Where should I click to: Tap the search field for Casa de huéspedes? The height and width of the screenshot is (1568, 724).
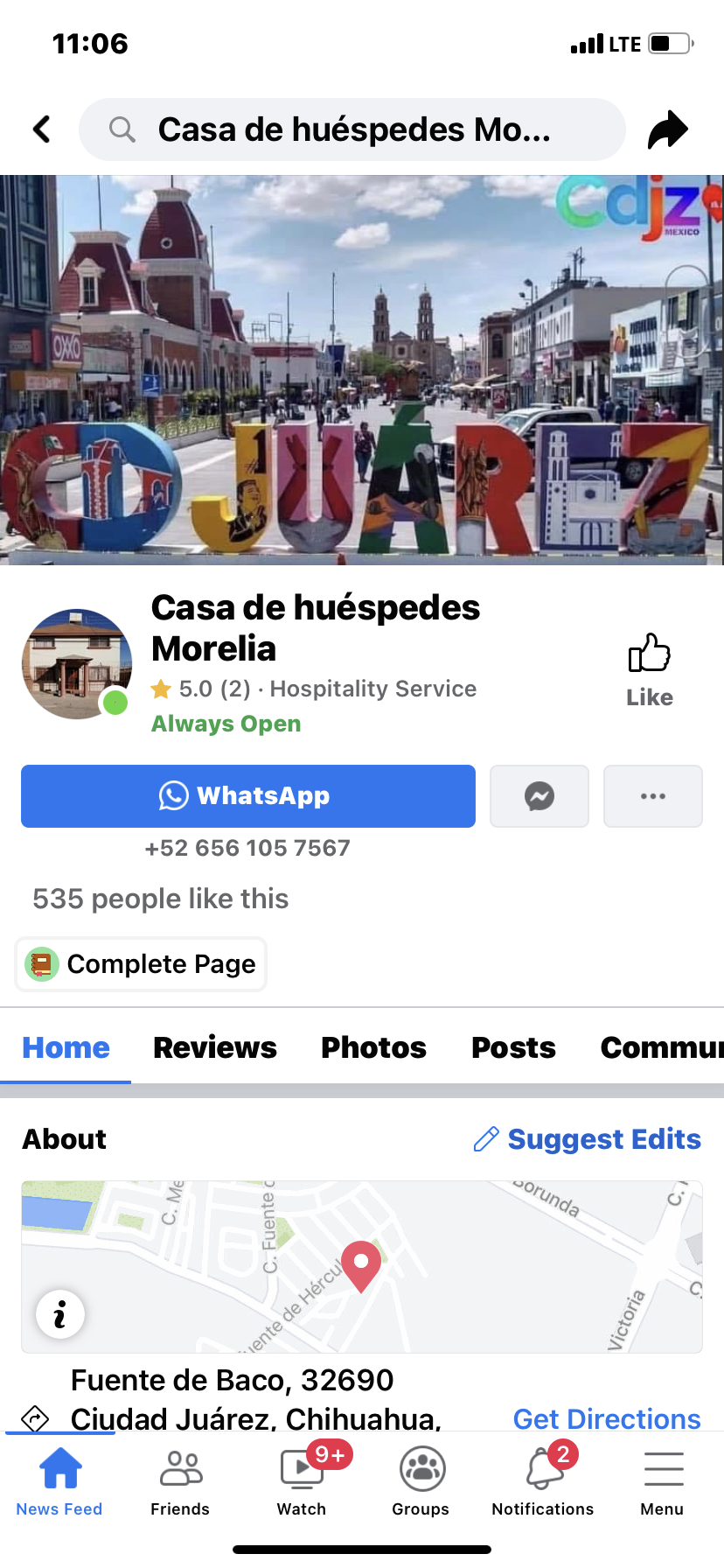352,129
